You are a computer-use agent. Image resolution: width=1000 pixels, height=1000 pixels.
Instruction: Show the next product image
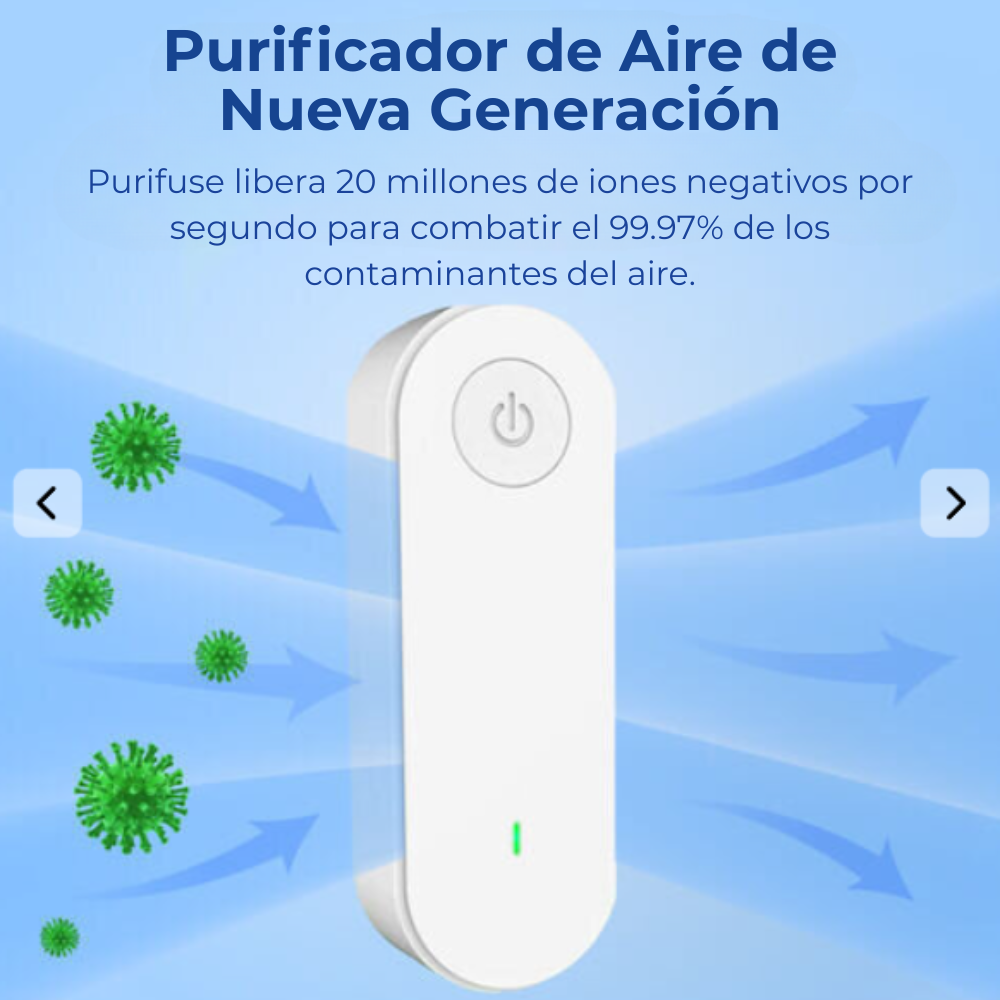pos(954,503)
